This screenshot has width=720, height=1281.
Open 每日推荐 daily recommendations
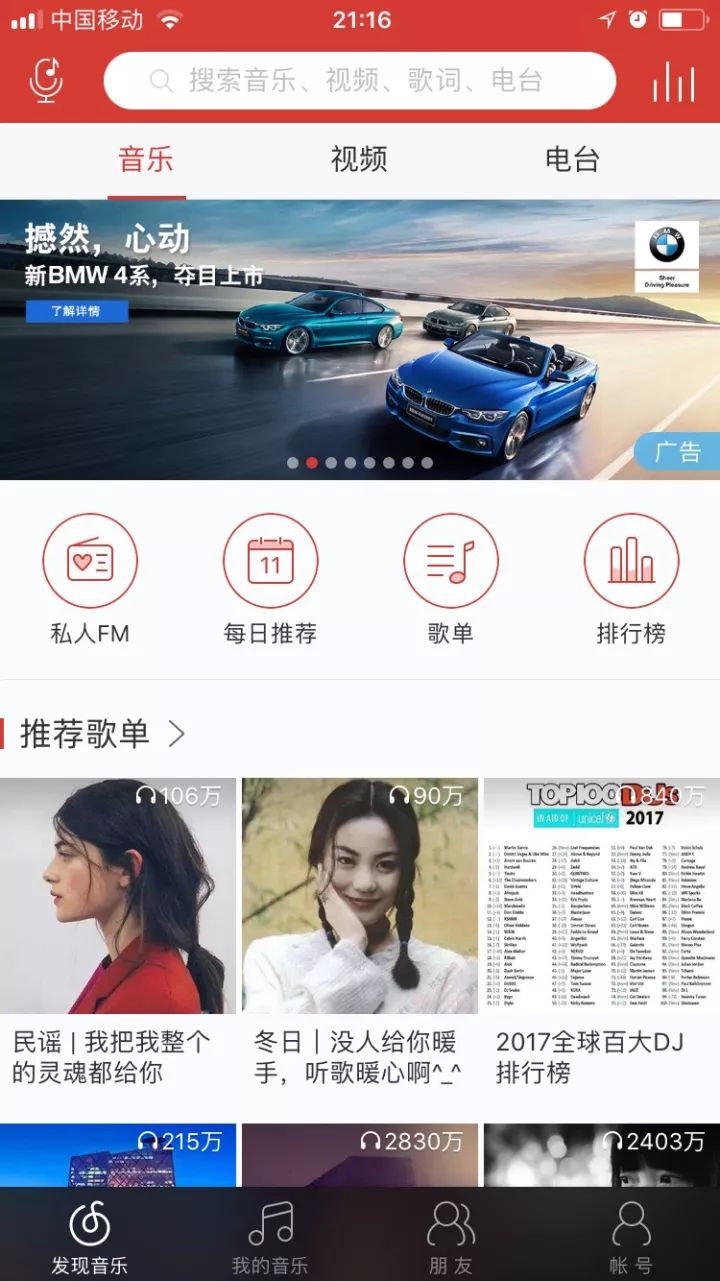tap(270, 580)
